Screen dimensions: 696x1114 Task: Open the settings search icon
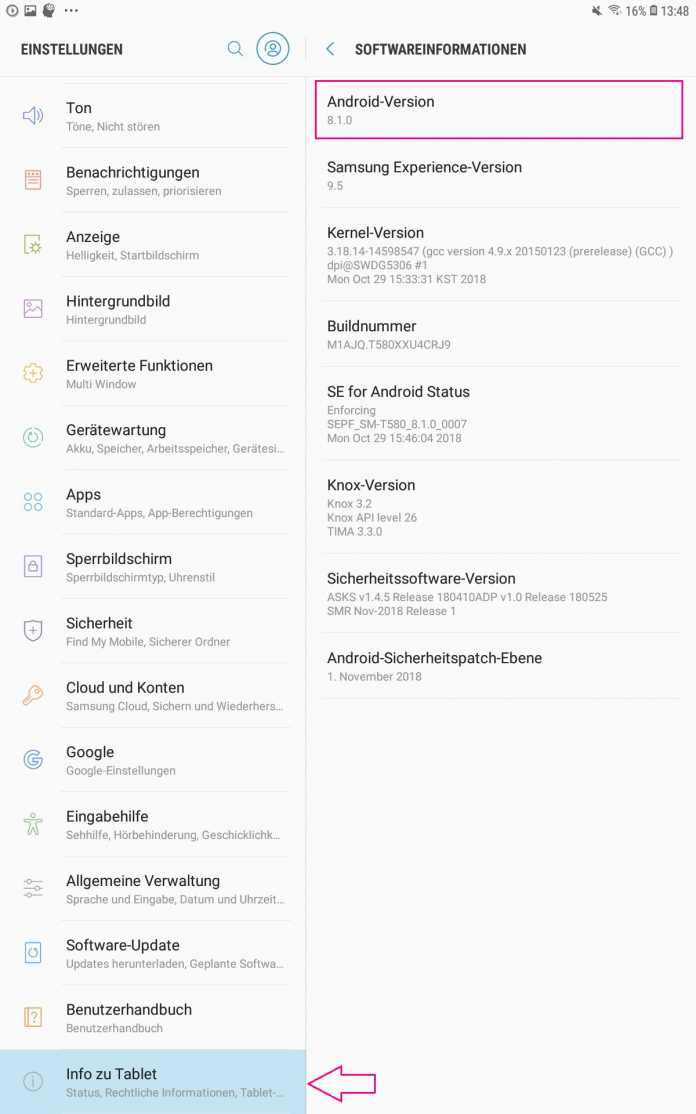(235, 49)
